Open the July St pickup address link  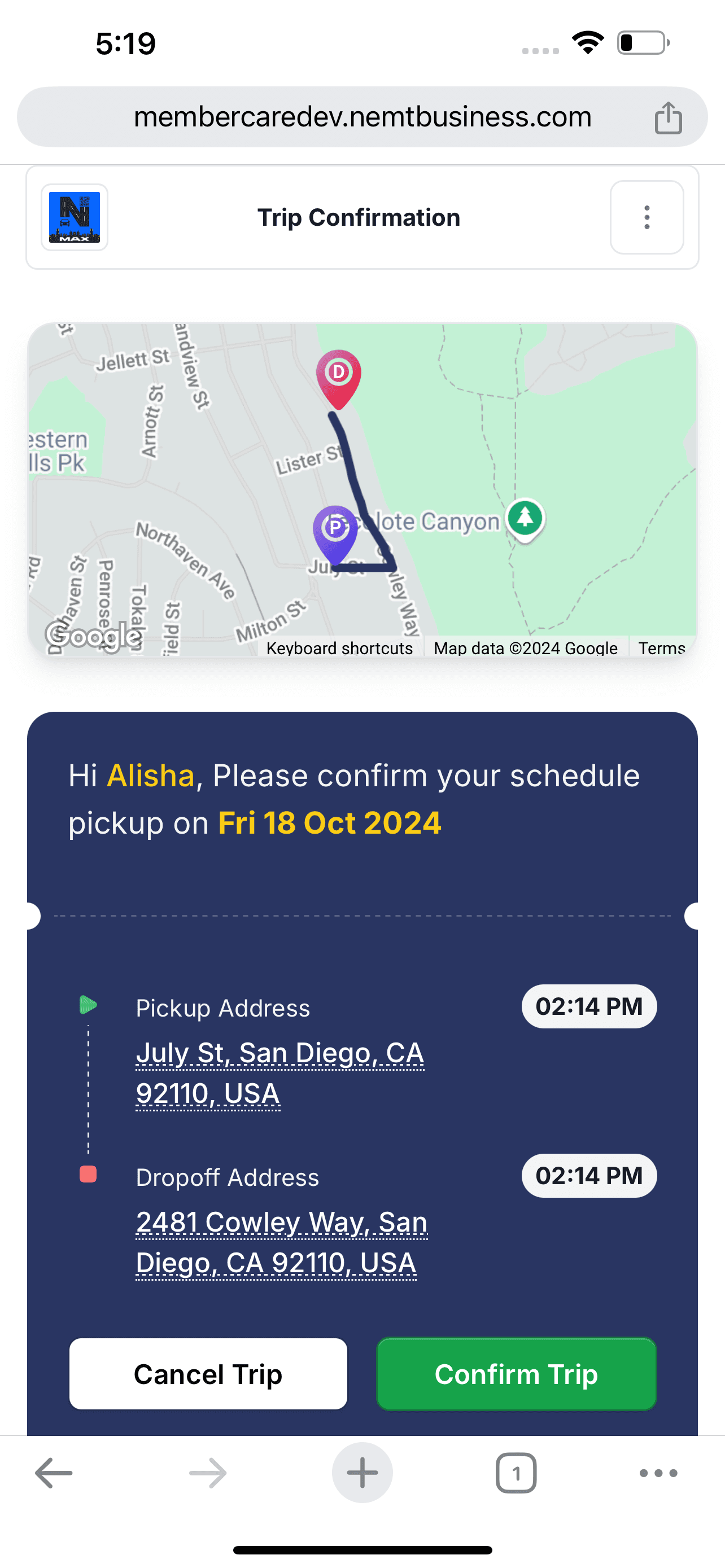pyautogui.click(x=279, y=1073)
